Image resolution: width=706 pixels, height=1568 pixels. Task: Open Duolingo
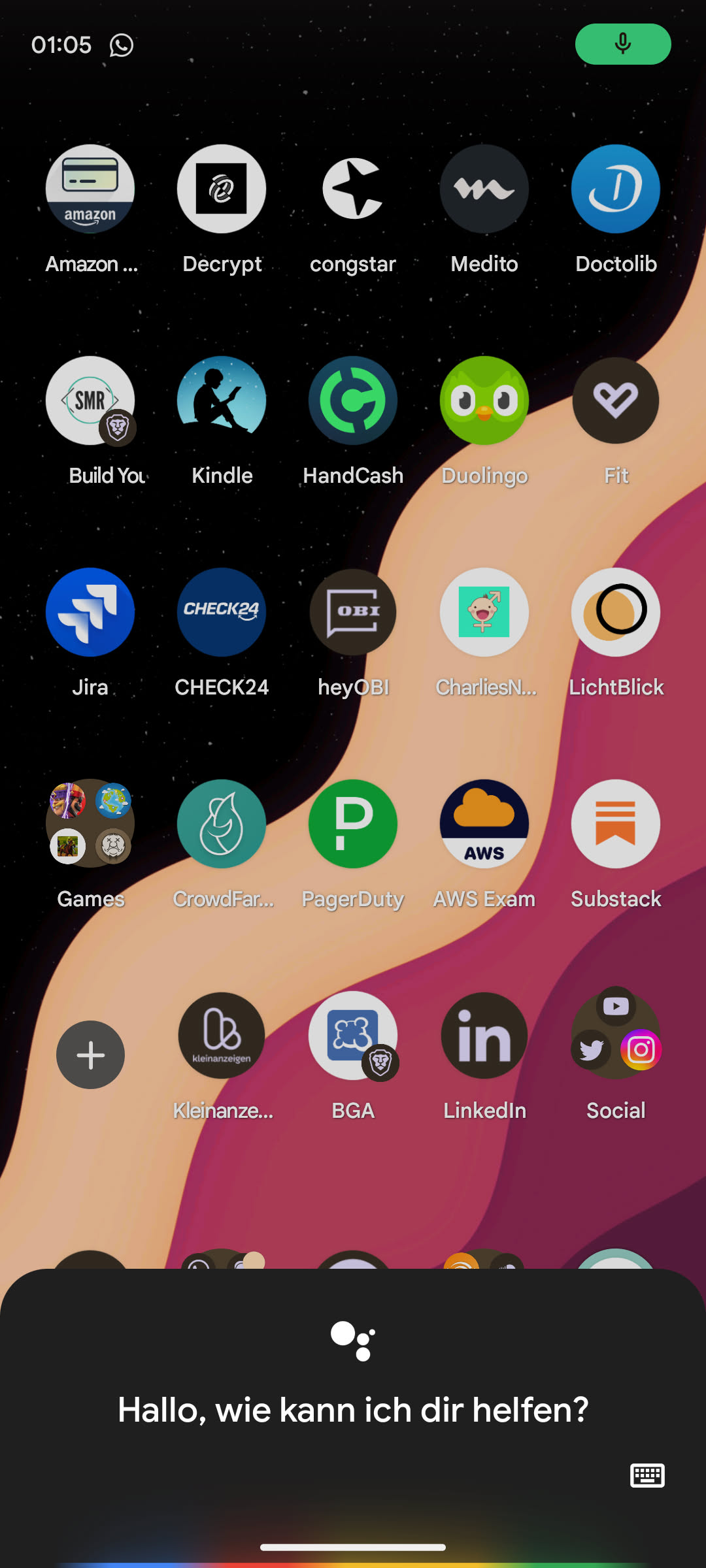click(484, 400)
